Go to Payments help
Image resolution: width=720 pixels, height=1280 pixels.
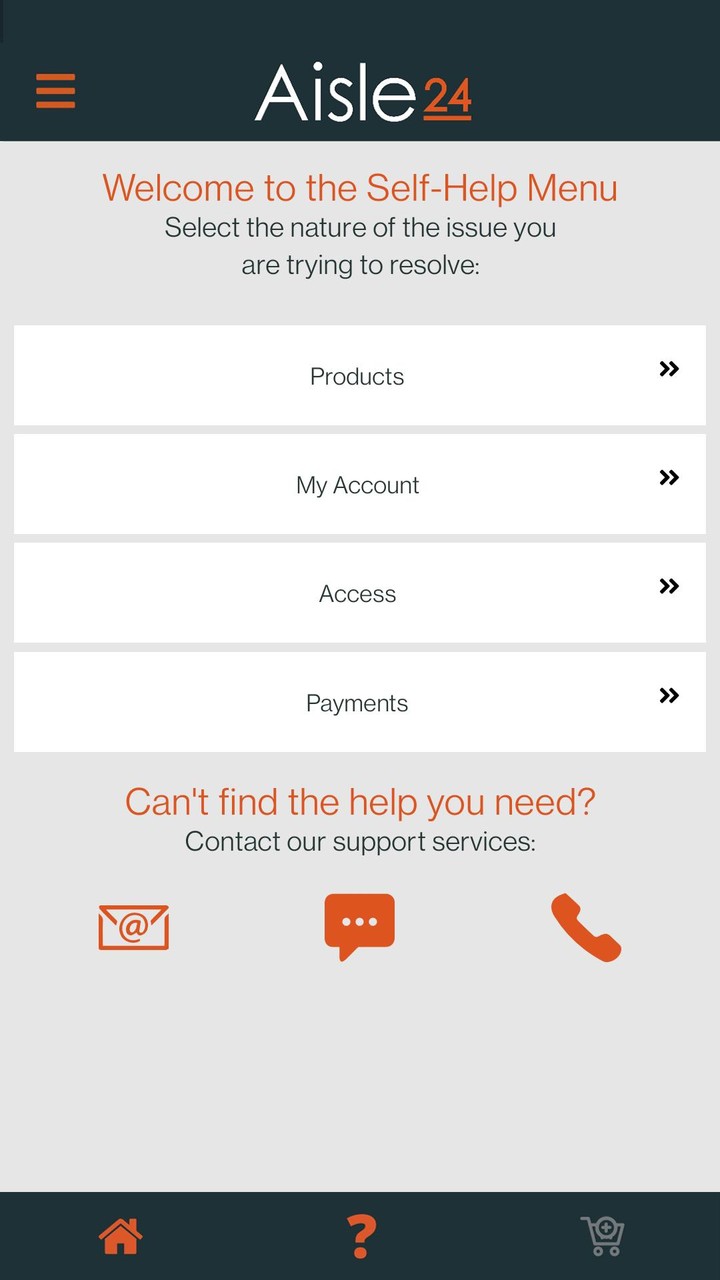point(360,703)
